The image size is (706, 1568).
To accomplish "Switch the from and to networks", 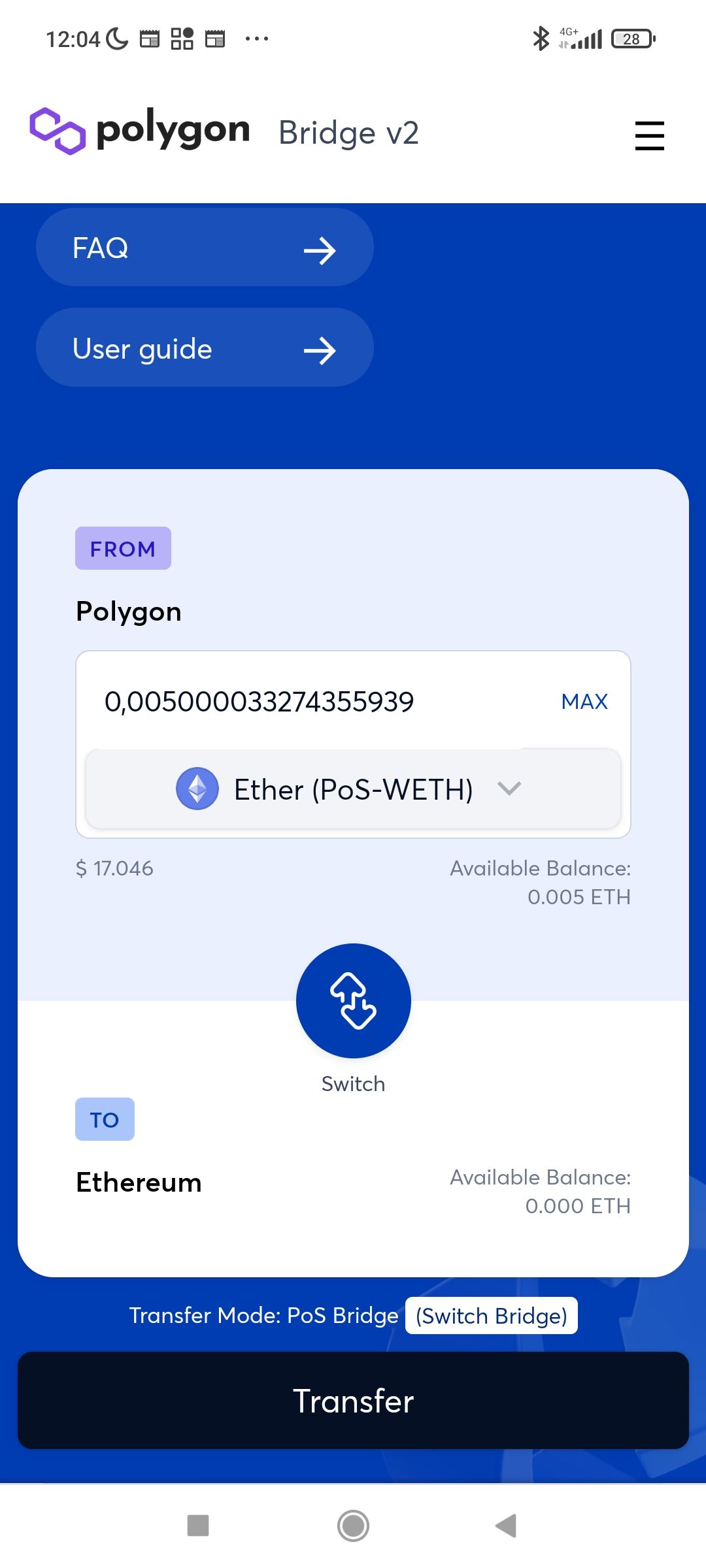I will (353, 1001).
